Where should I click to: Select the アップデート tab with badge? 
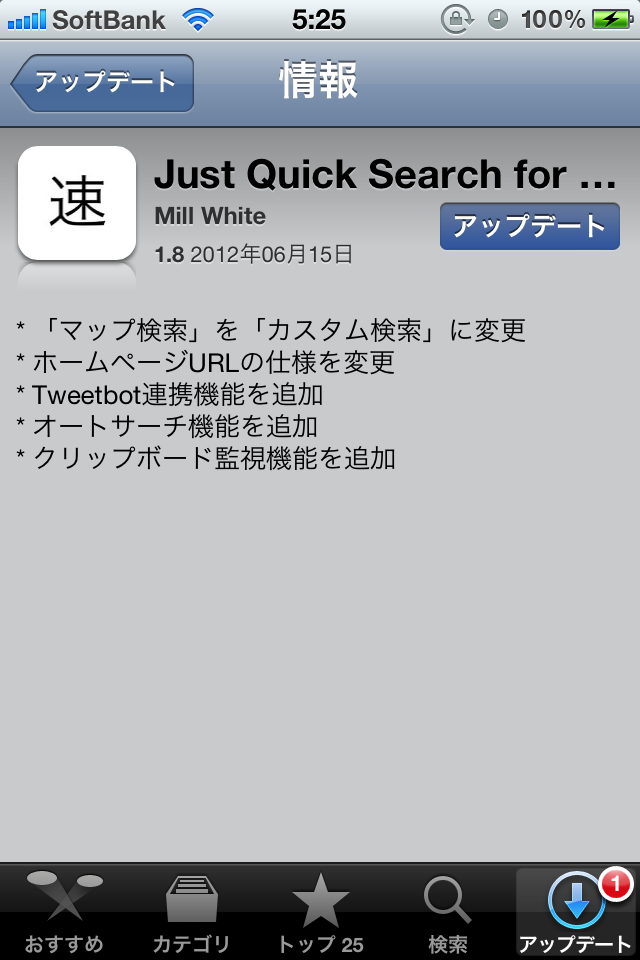click(x=576, y=912)
